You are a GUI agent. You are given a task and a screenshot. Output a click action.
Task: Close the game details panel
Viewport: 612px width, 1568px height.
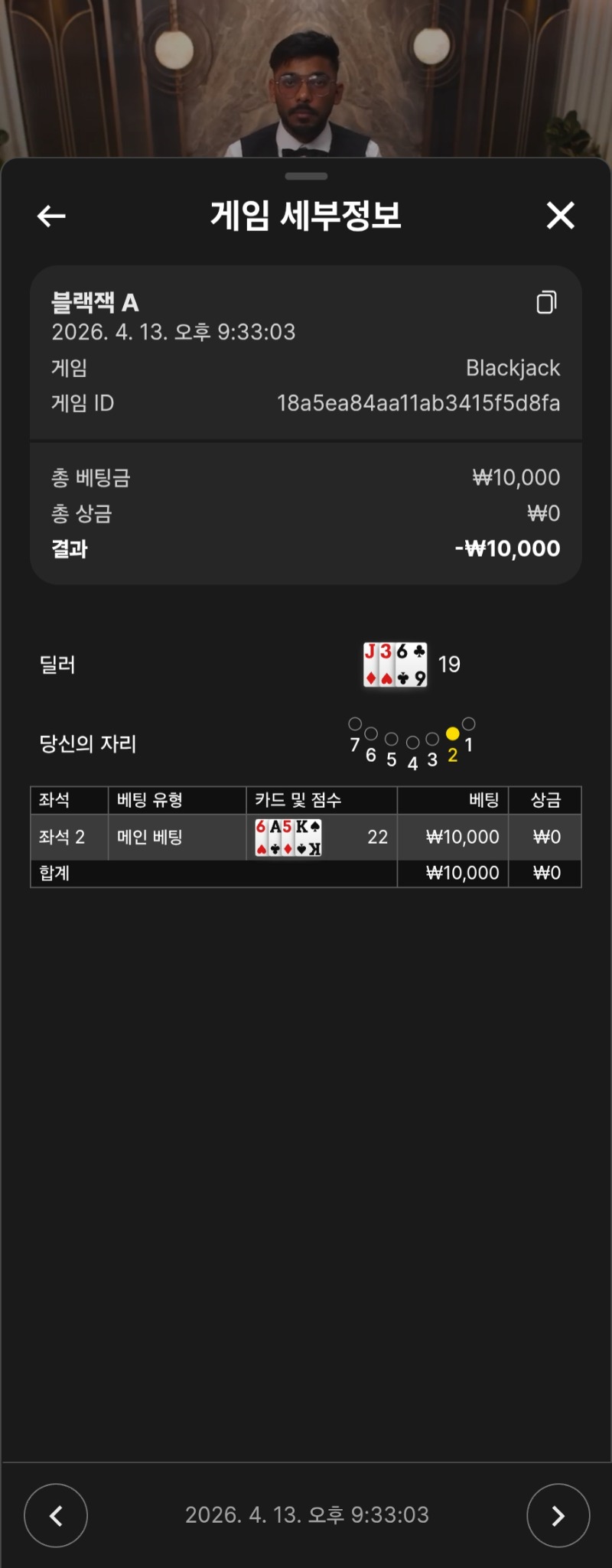coord(560,216)
